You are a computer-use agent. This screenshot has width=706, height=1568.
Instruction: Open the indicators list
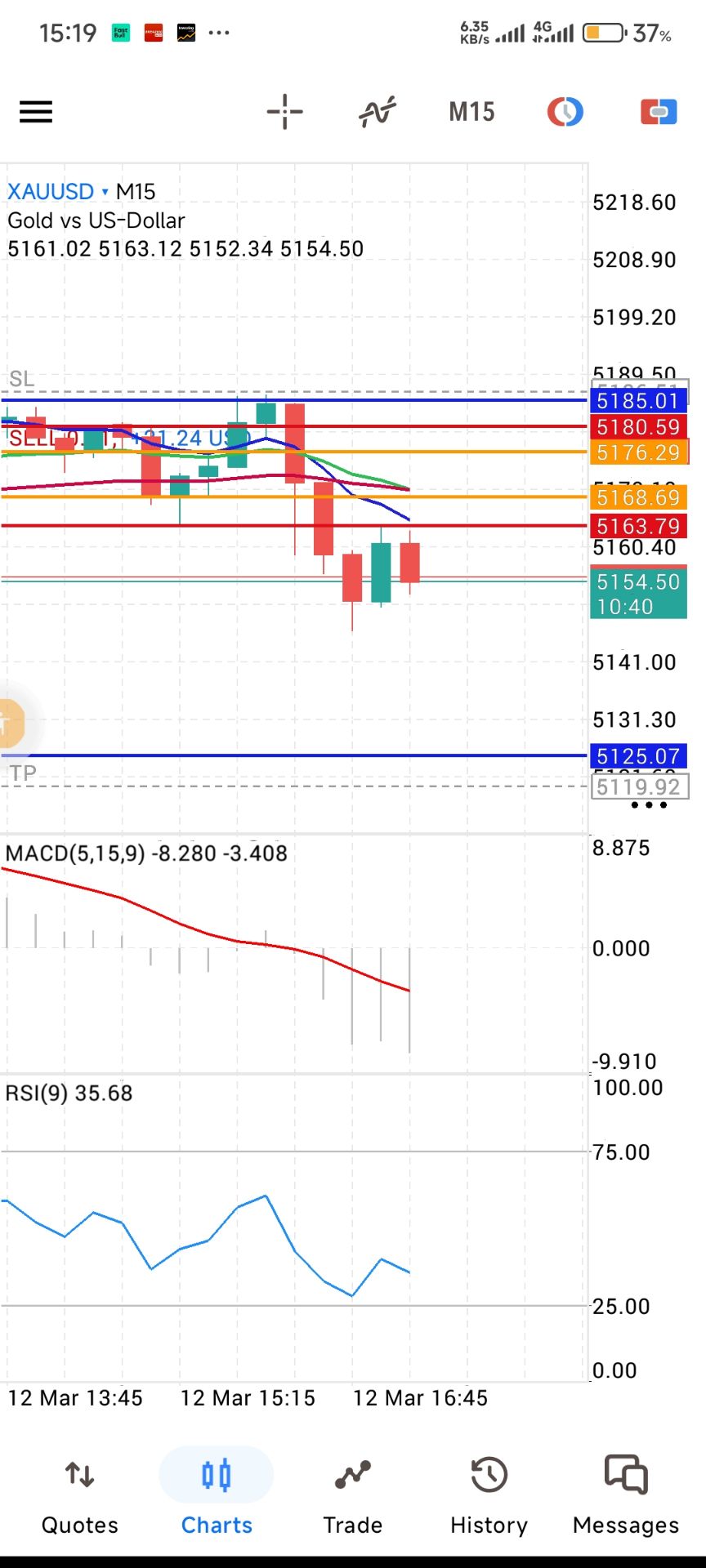coord(377,112)
